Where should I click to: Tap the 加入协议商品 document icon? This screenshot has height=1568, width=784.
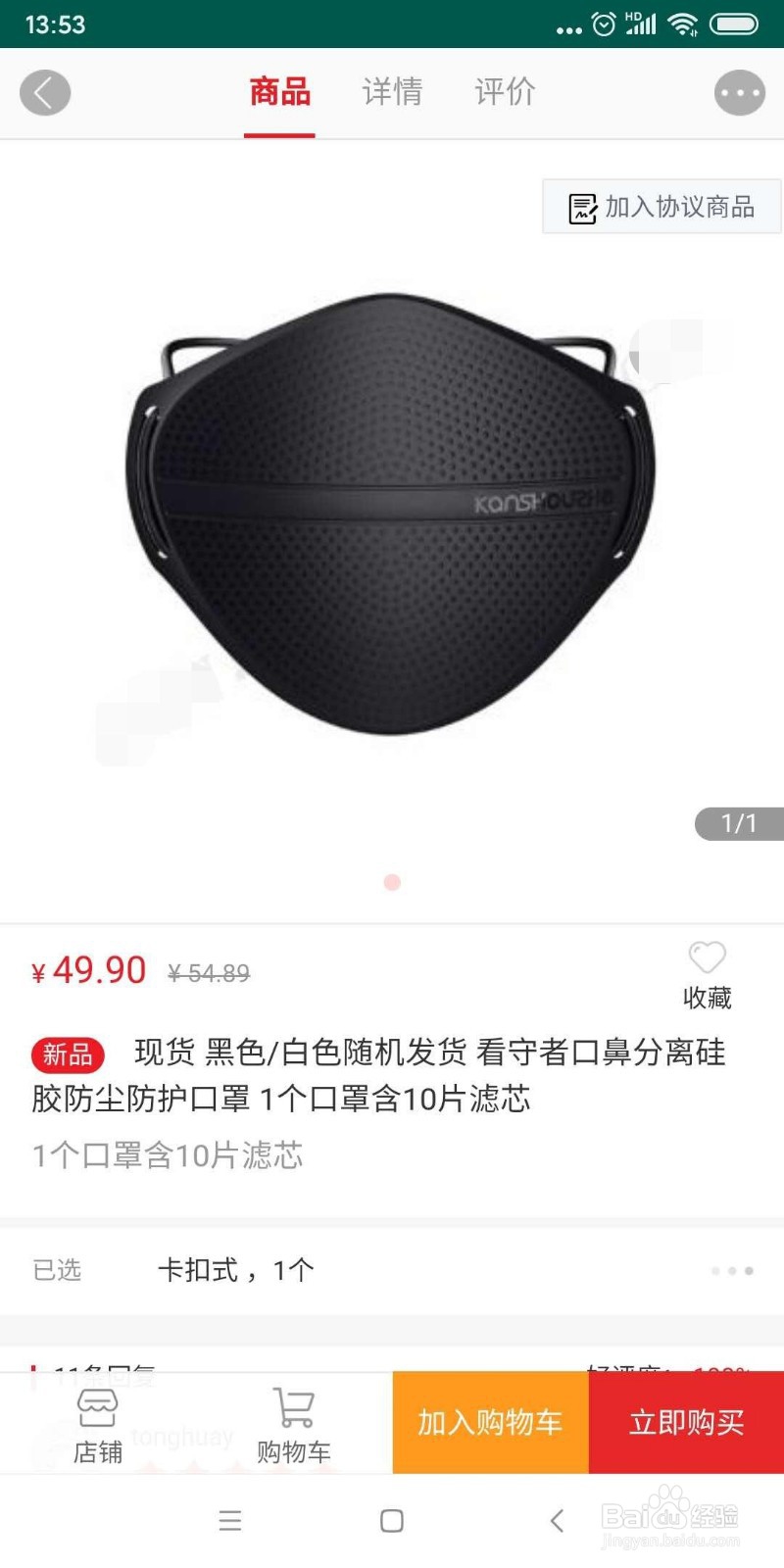click(582, 207)
